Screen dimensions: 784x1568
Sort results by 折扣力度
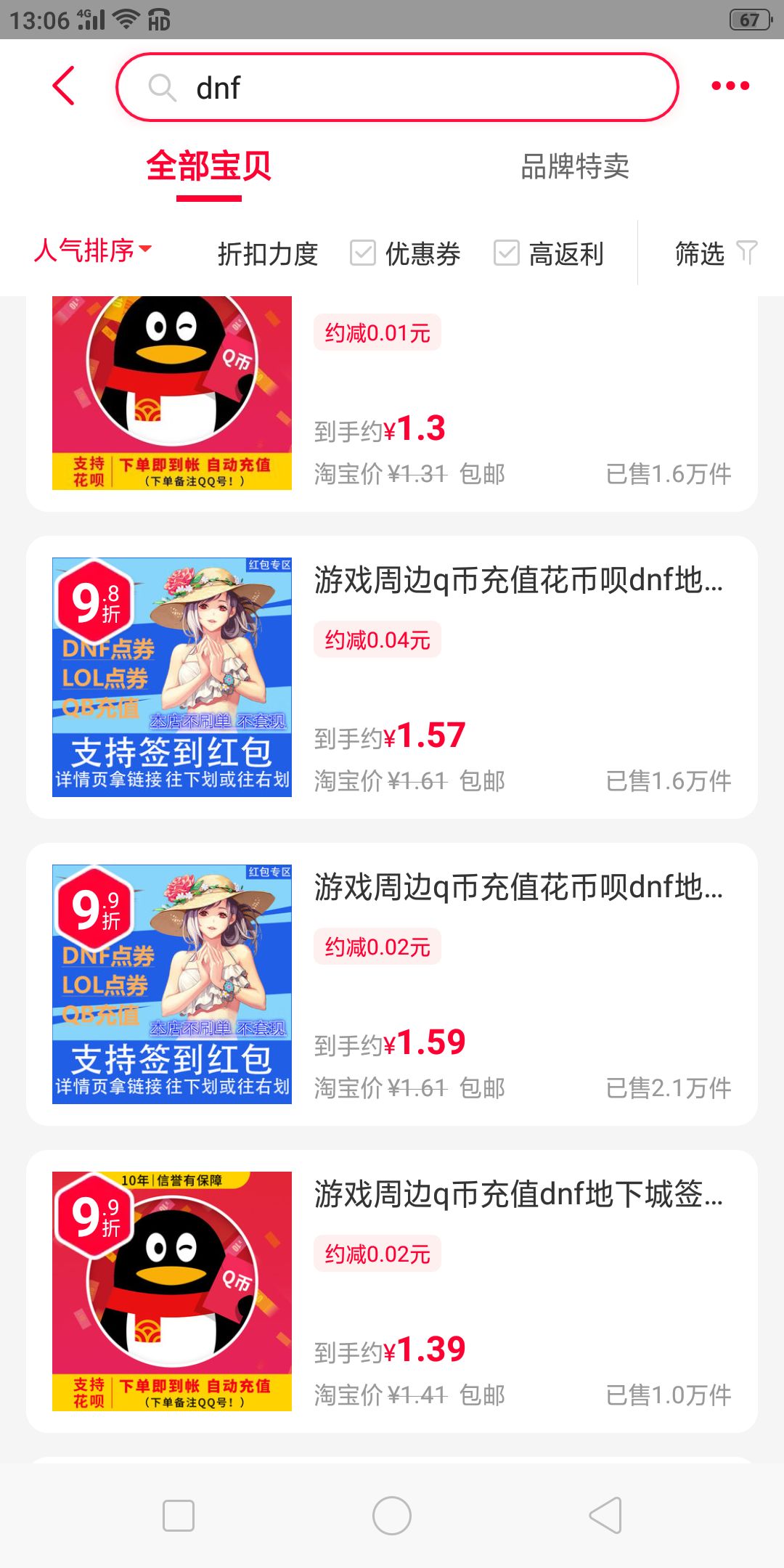pos(268,253)
